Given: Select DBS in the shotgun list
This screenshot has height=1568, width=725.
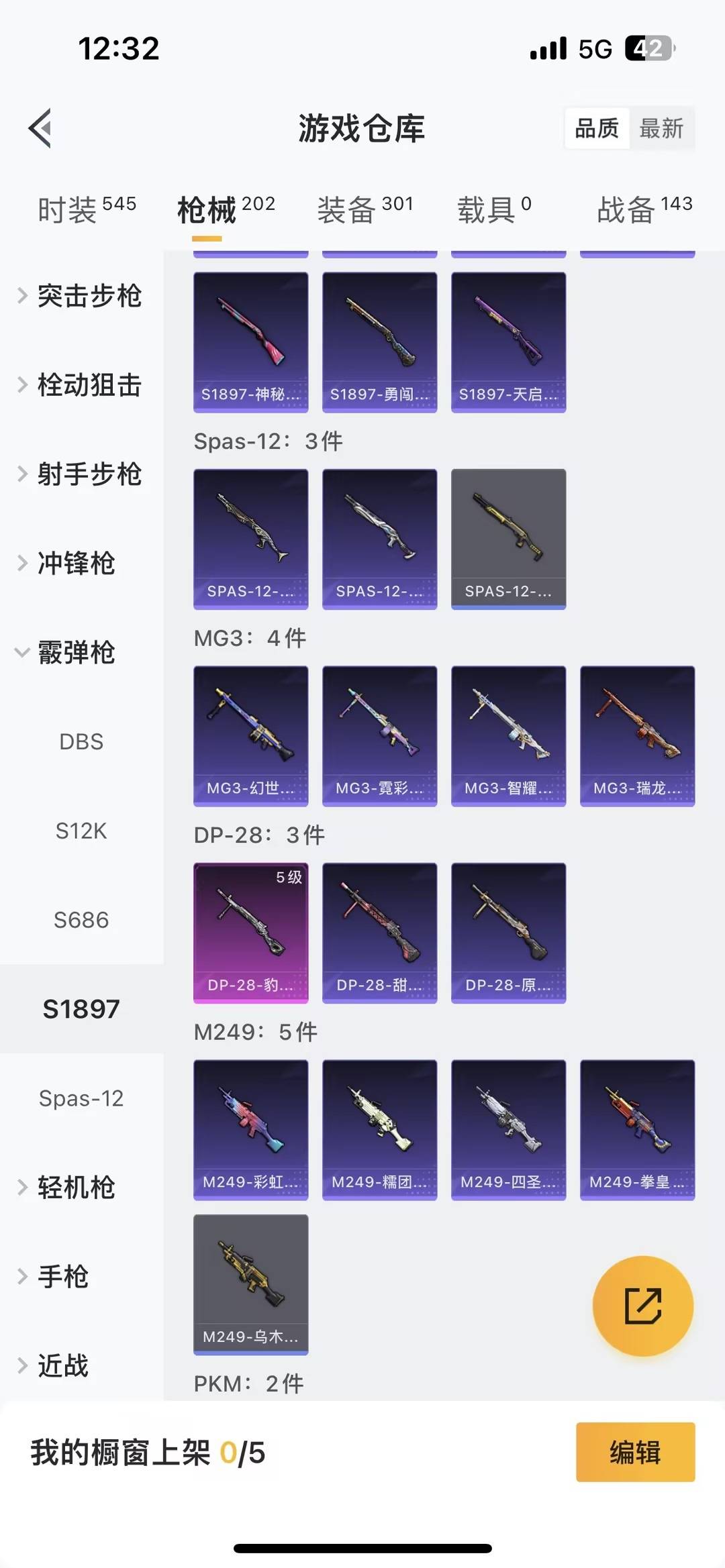Looking at the screenshot, I should pos(82,742).
